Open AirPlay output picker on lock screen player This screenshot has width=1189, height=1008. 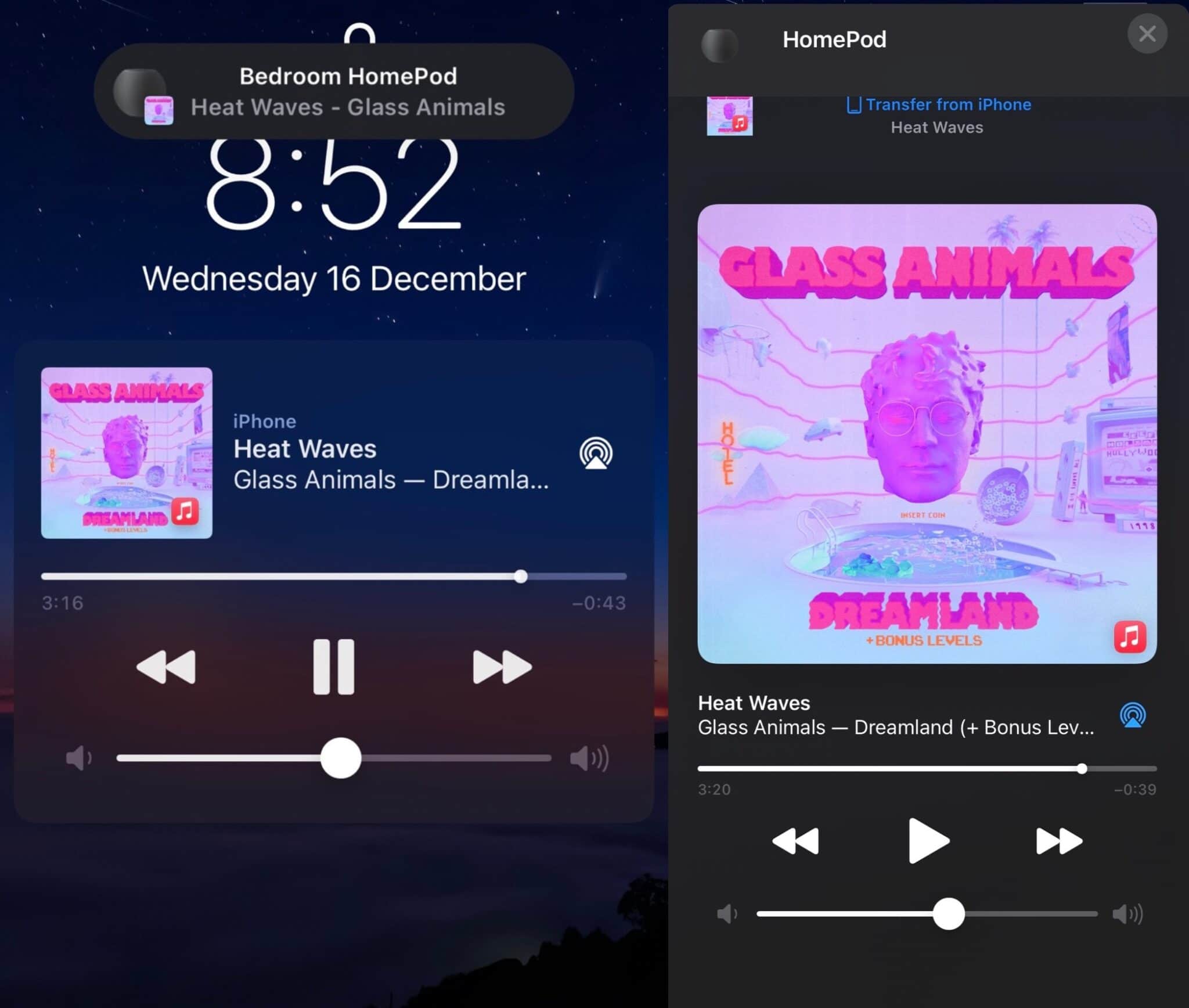(596, 453)
